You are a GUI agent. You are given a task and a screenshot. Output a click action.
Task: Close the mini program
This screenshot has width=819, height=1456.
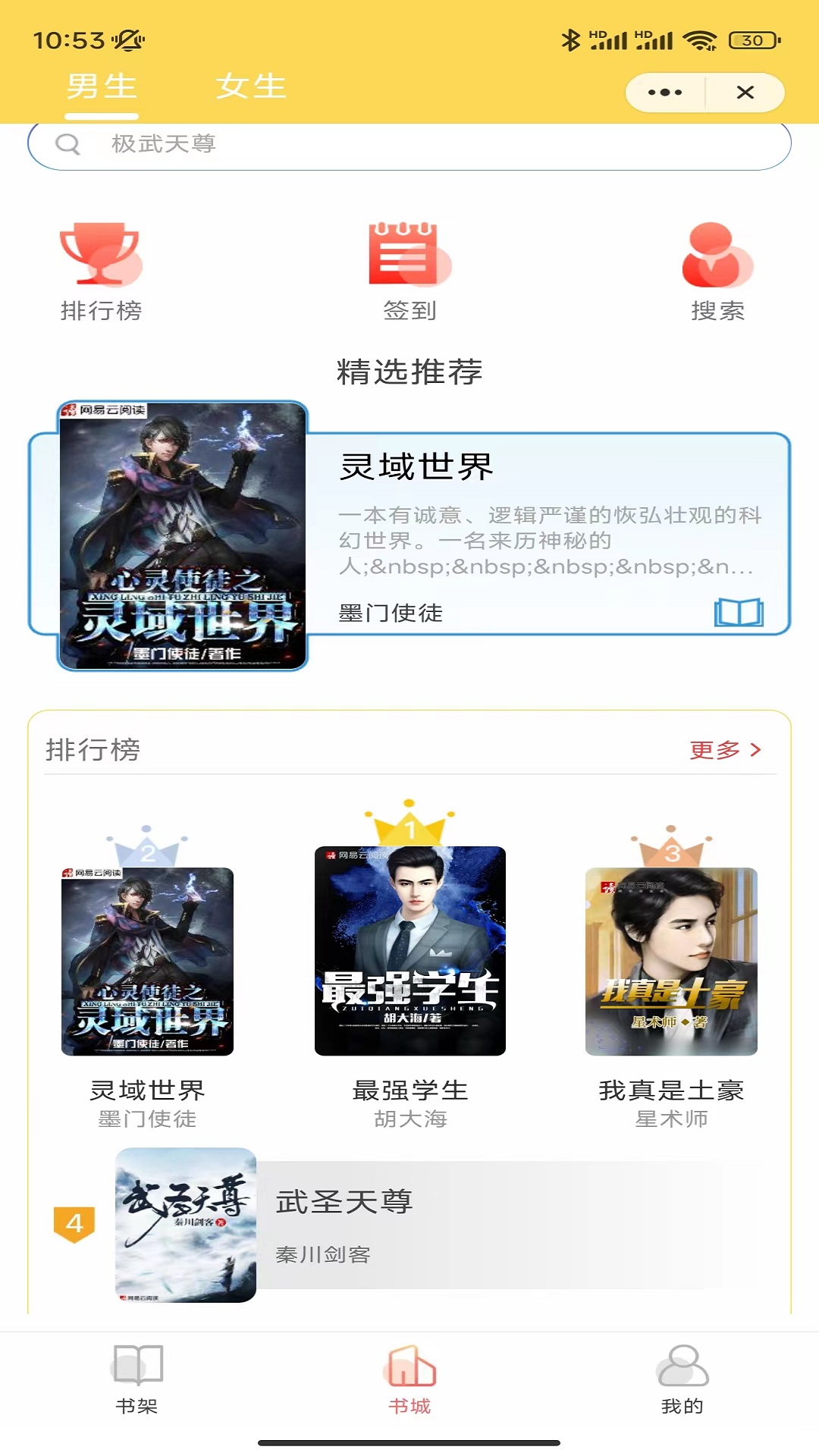pos(745,93)
